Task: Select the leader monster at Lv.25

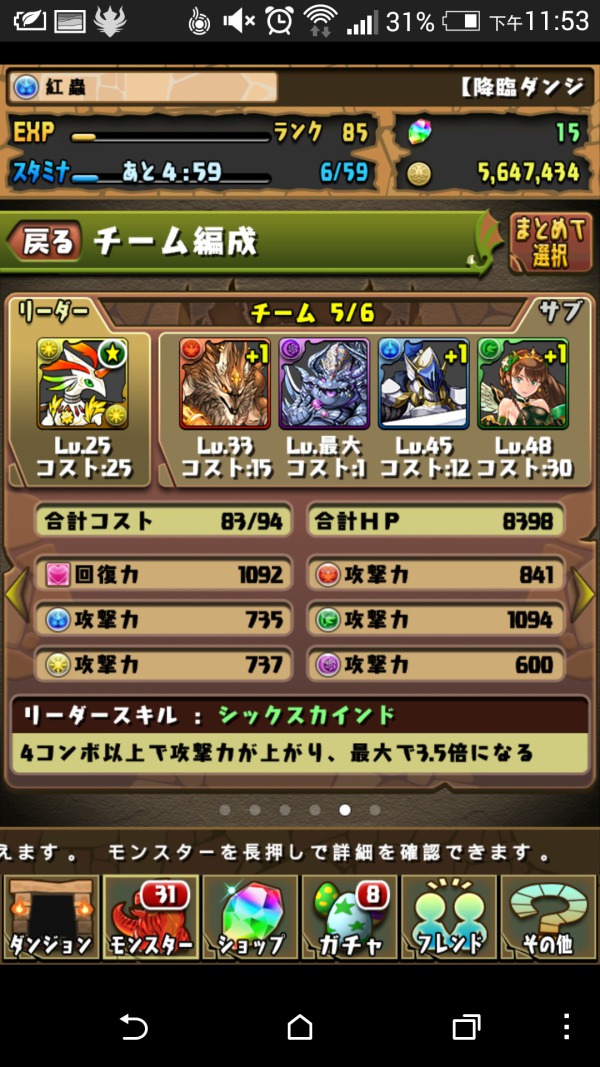Action: (83, 384)
